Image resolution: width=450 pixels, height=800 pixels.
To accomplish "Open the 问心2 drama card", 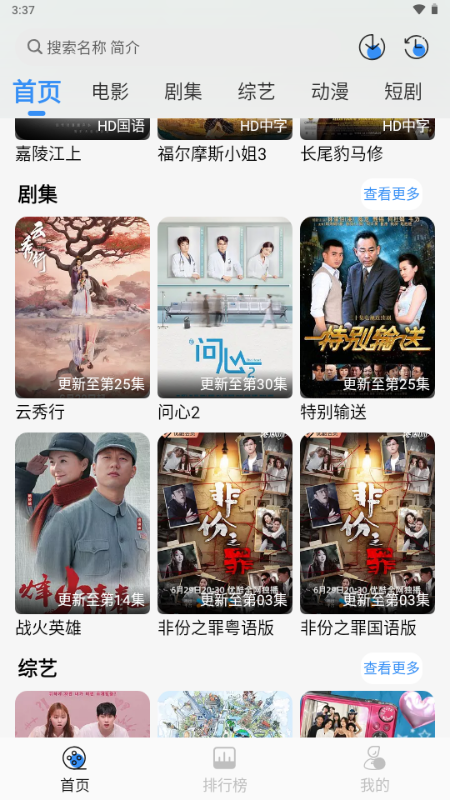I will click(x=225, y=319).
